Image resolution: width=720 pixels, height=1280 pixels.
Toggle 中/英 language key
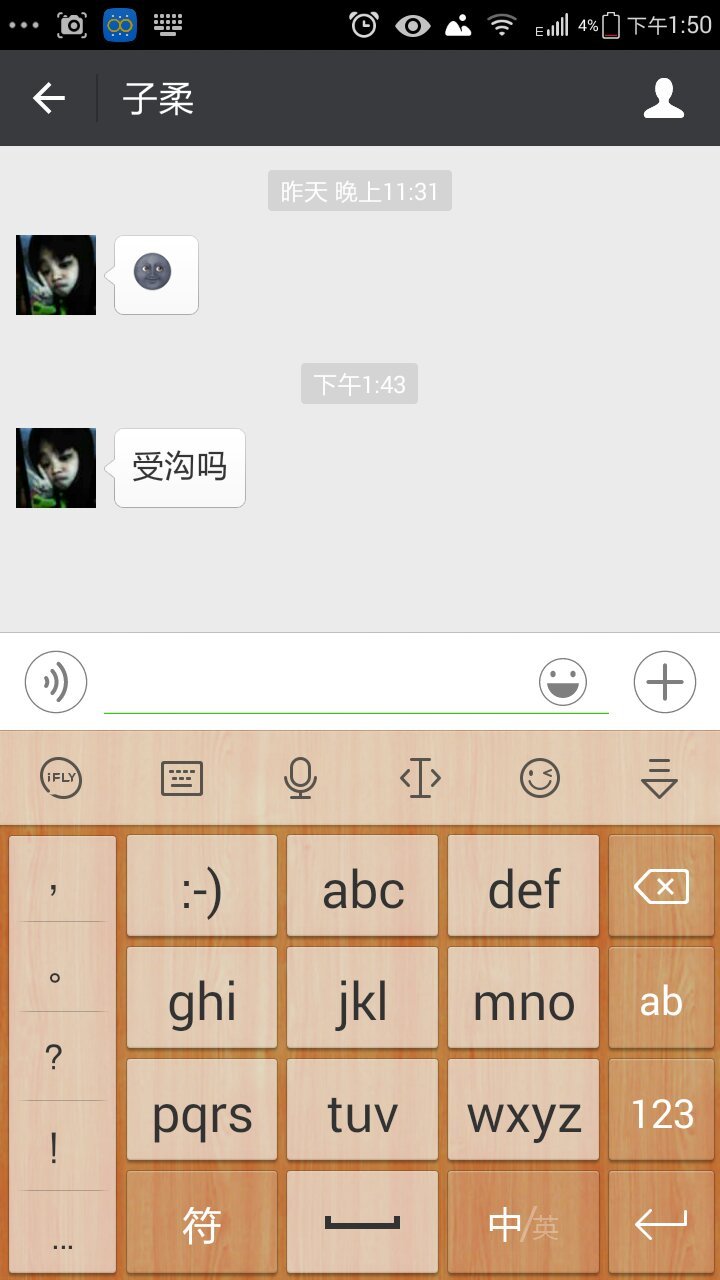pos(523,1224)
